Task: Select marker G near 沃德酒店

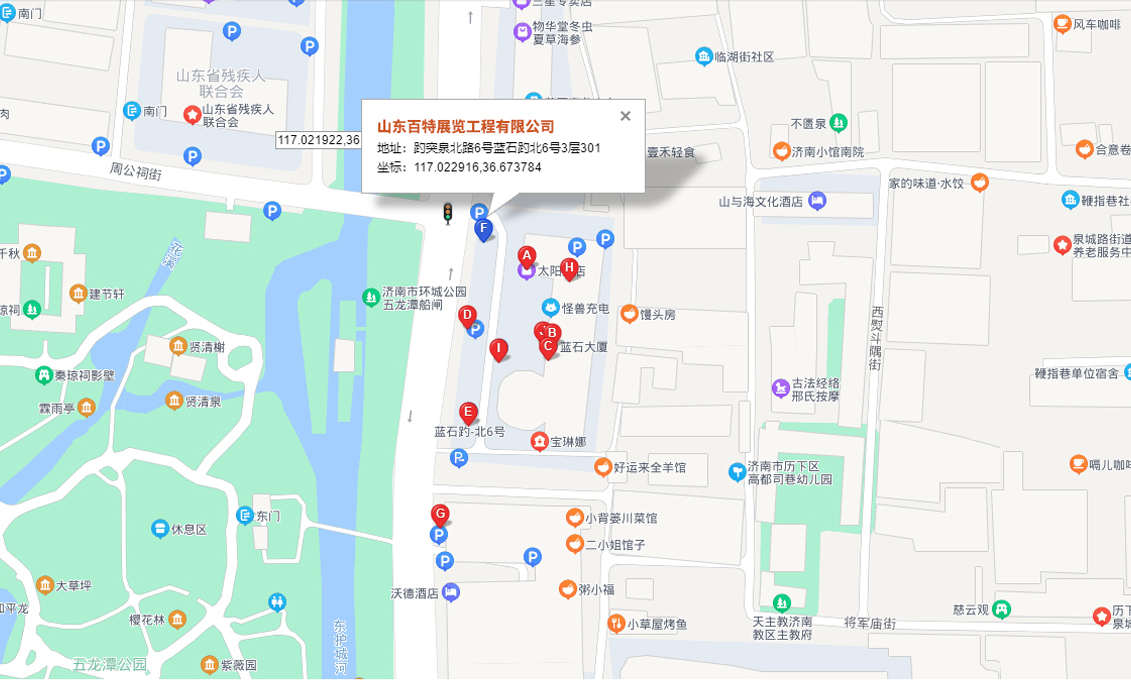Action: (439, 514)
